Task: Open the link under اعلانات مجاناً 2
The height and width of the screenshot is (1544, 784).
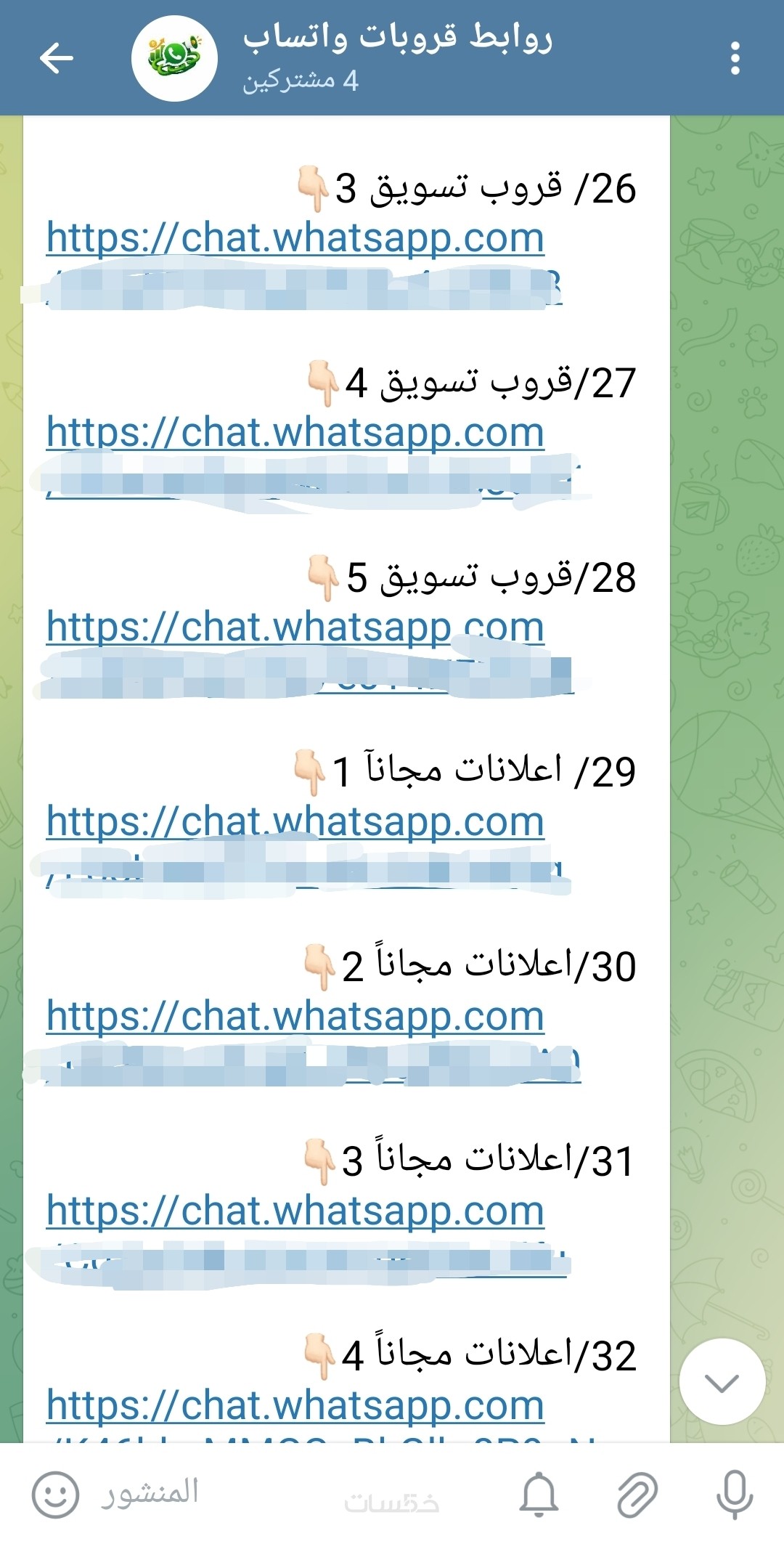Action: click(295, 1017)
